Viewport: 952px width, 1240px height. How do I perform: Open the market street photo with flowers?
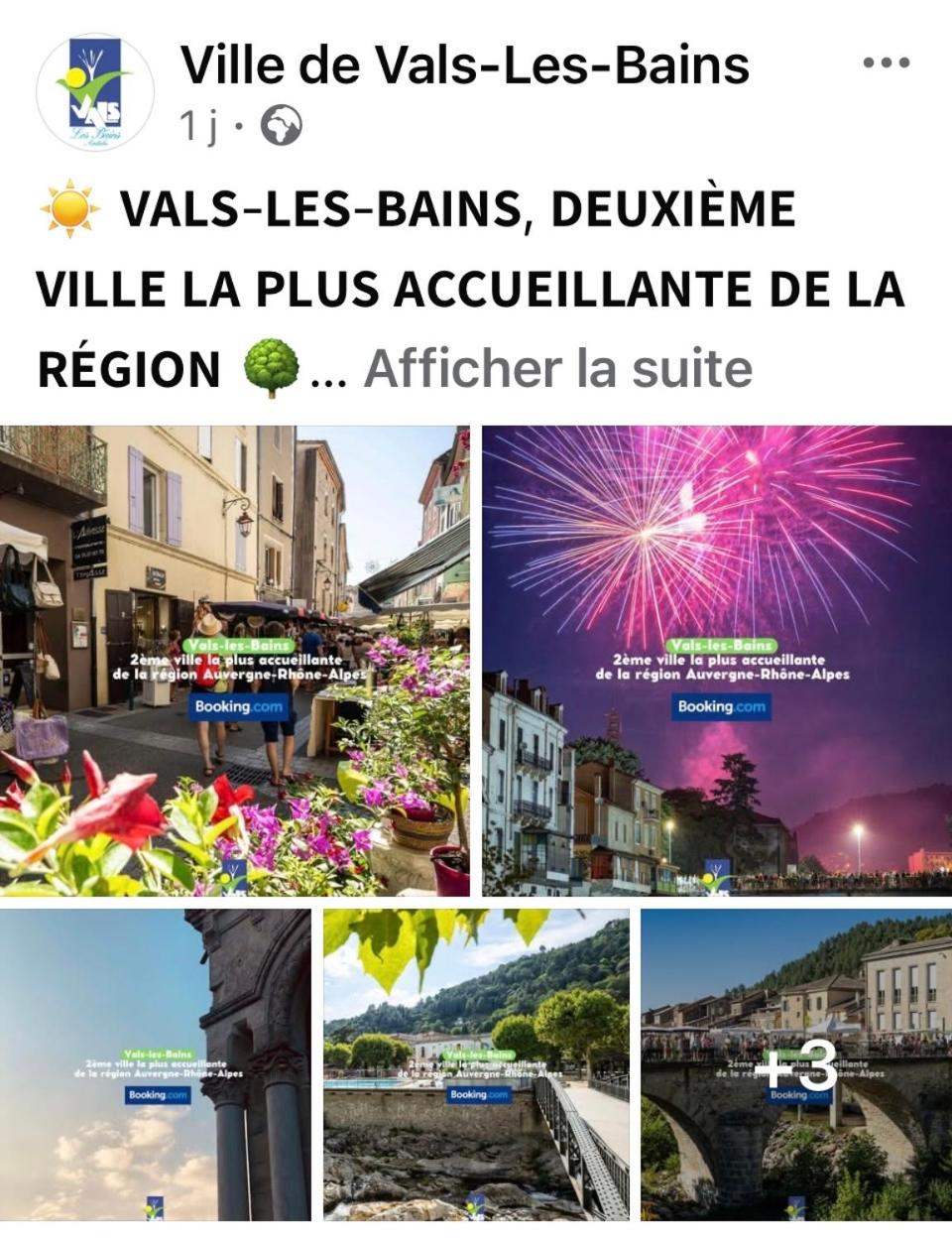tap(235, 661)
